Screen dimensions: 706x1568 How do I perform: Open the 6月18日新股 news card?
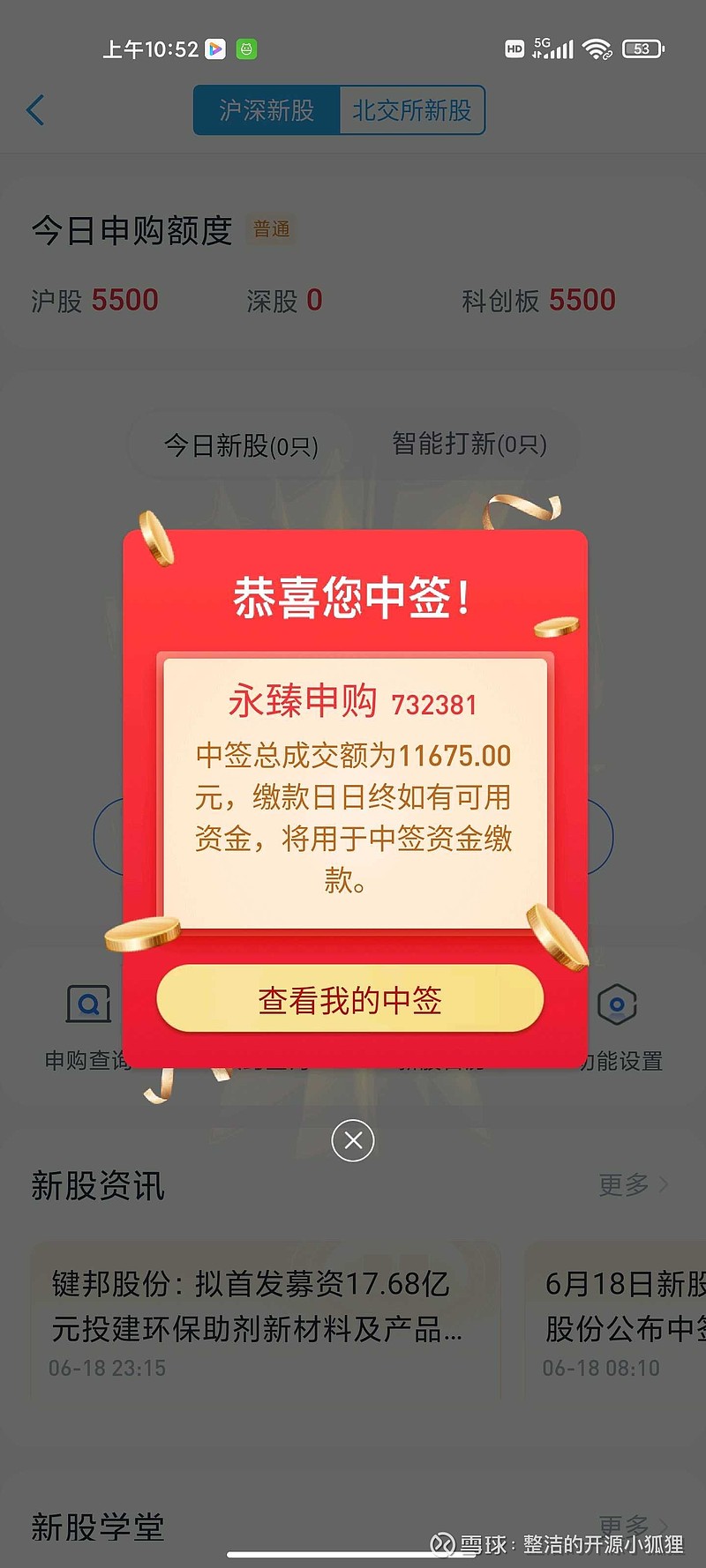(618, 1320)
